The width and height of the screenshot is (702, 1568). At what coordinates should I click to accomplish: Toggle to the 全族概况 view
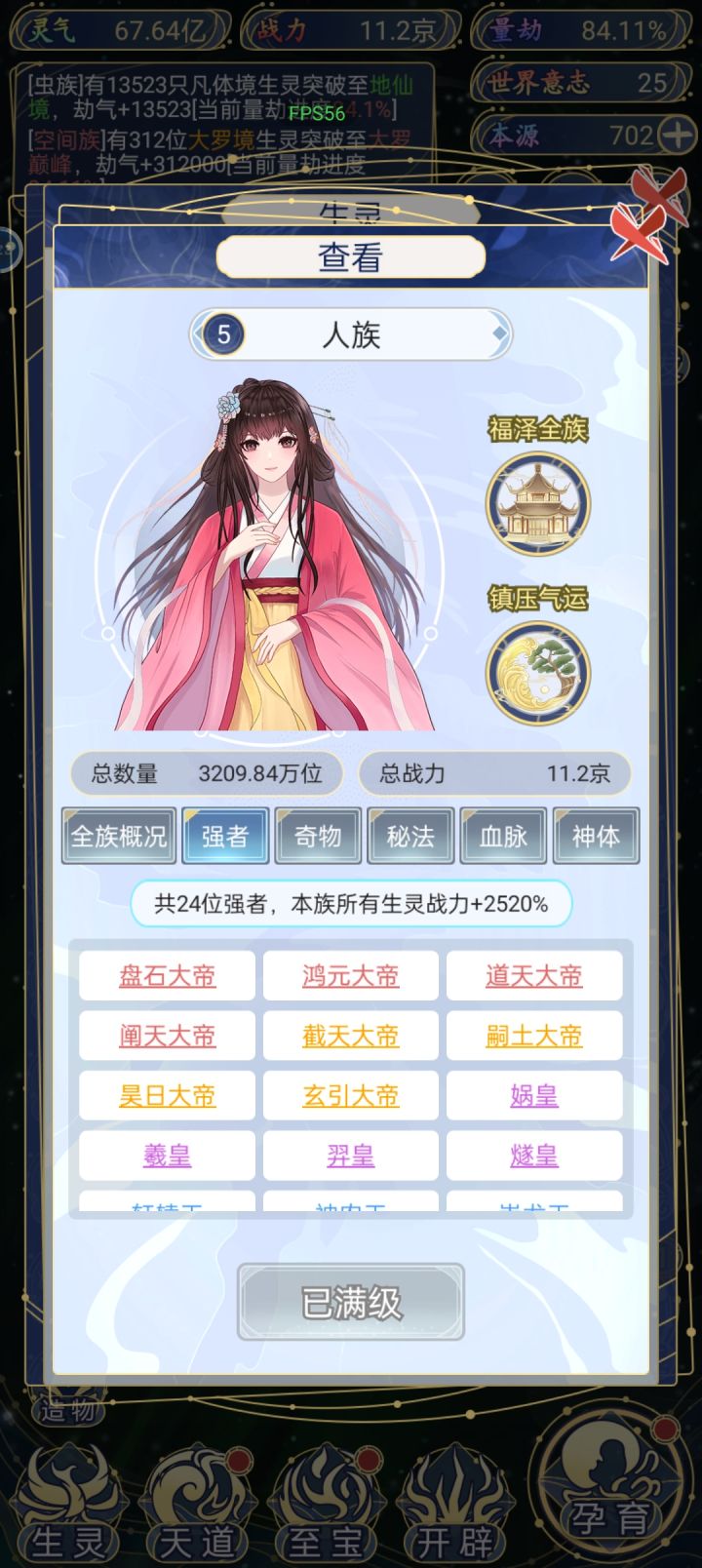[x=119, y=836]
